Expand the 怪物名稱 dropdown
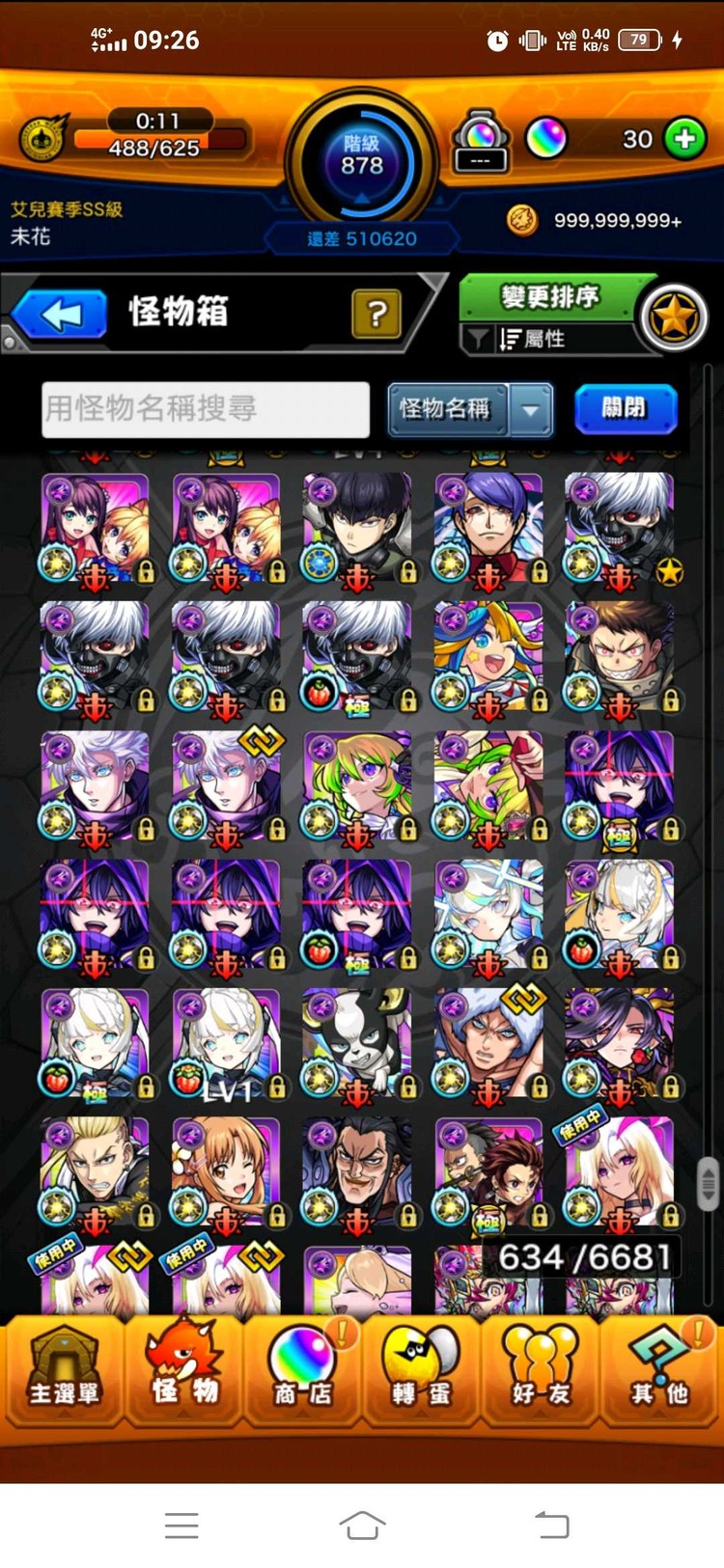This screenshot has height=1568, width=724. [x=531, y=409]
